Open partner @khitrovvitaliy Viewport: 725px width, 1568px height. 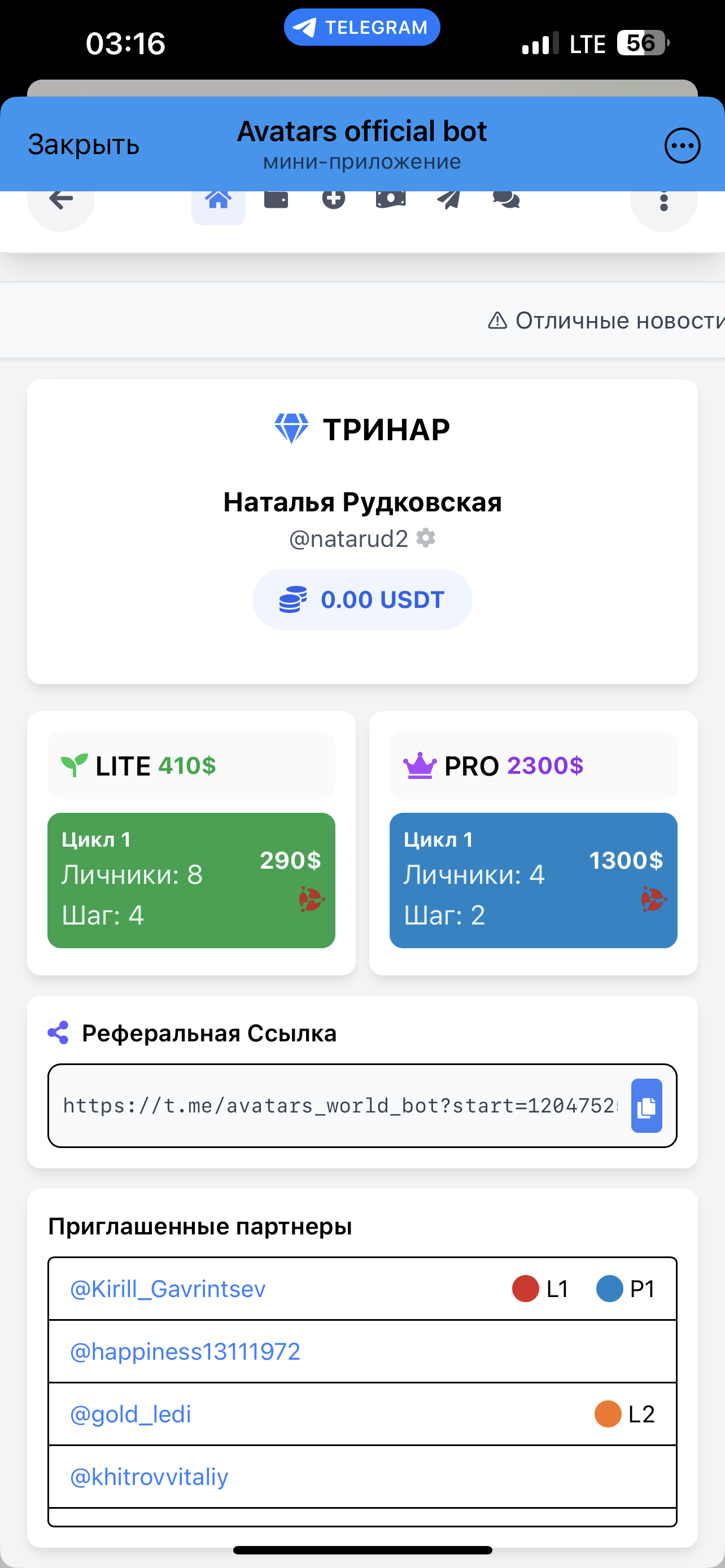click(149, 1477)
